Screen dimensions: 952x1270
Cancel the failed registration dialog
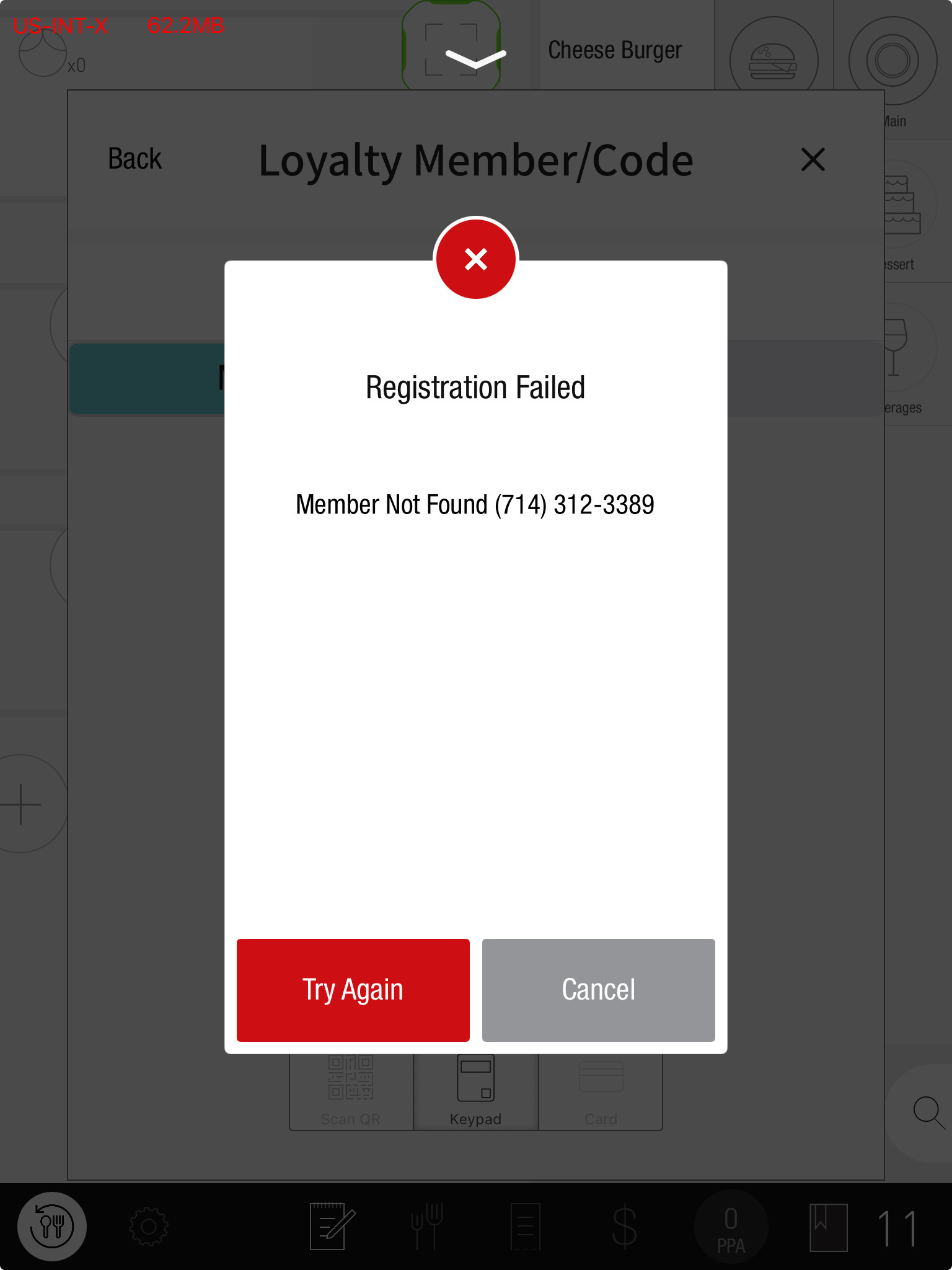(598, 990)
